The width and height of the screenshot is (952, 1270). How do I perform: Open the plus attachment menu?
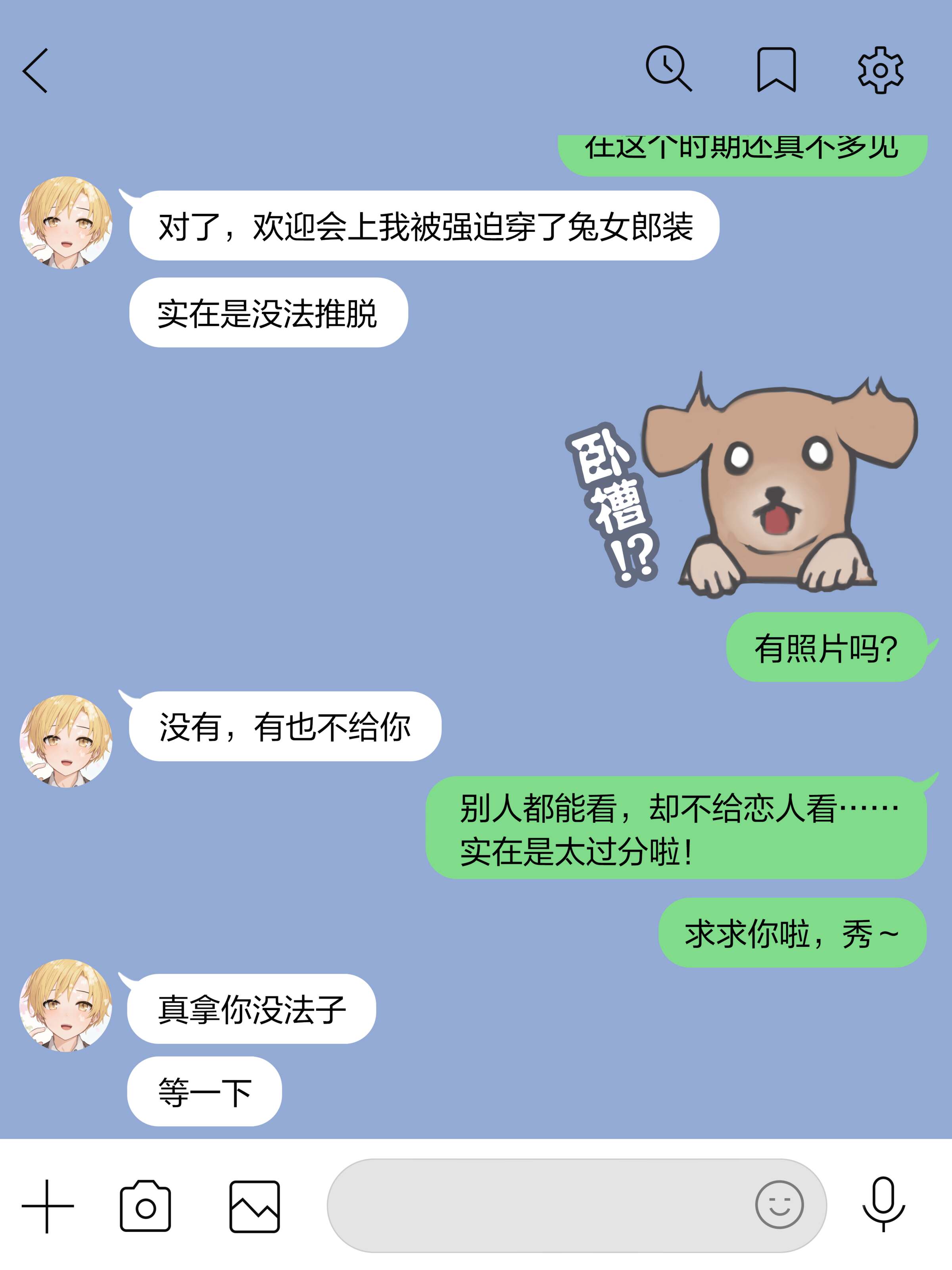point(48,1206)
